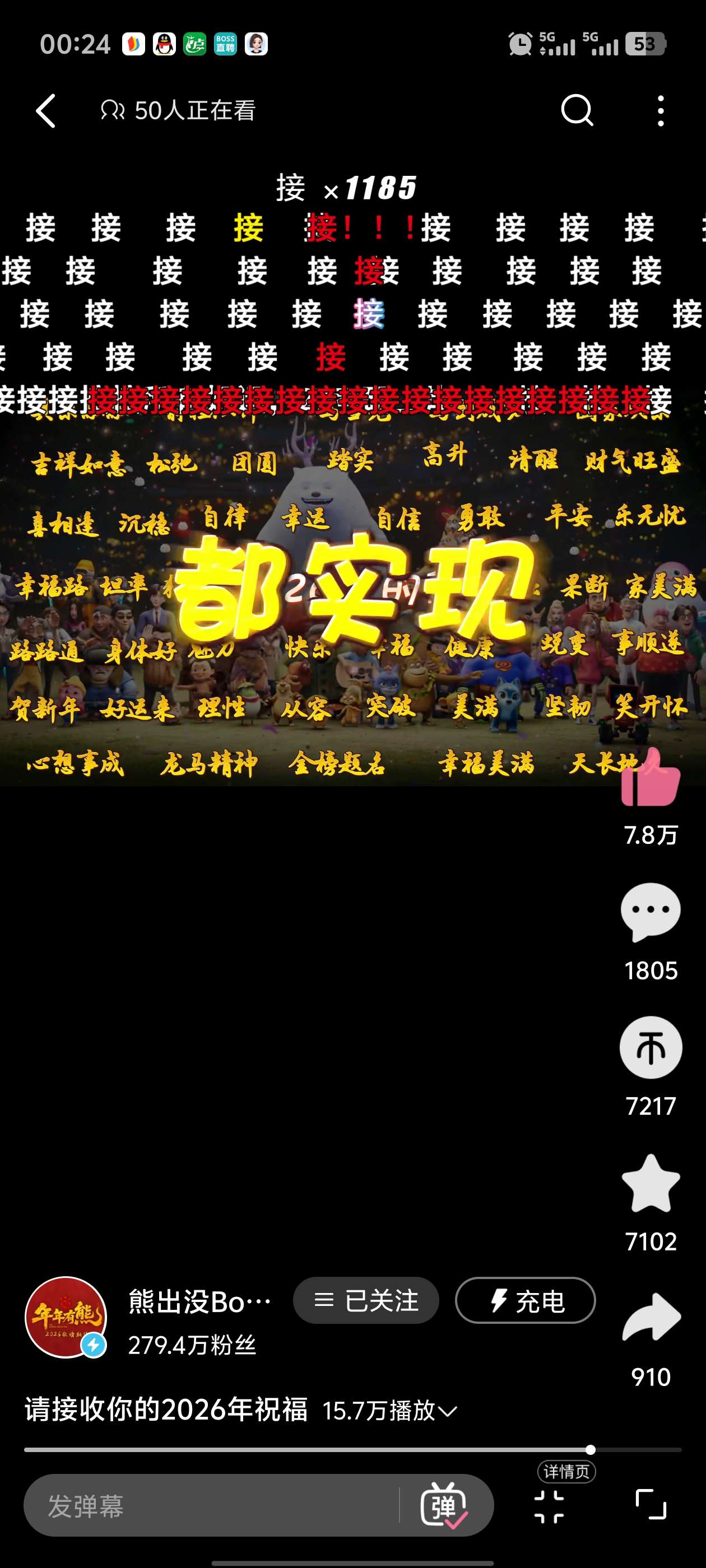
Task: Toggle the danmaku display switch
Action: tap(444, 1506)
